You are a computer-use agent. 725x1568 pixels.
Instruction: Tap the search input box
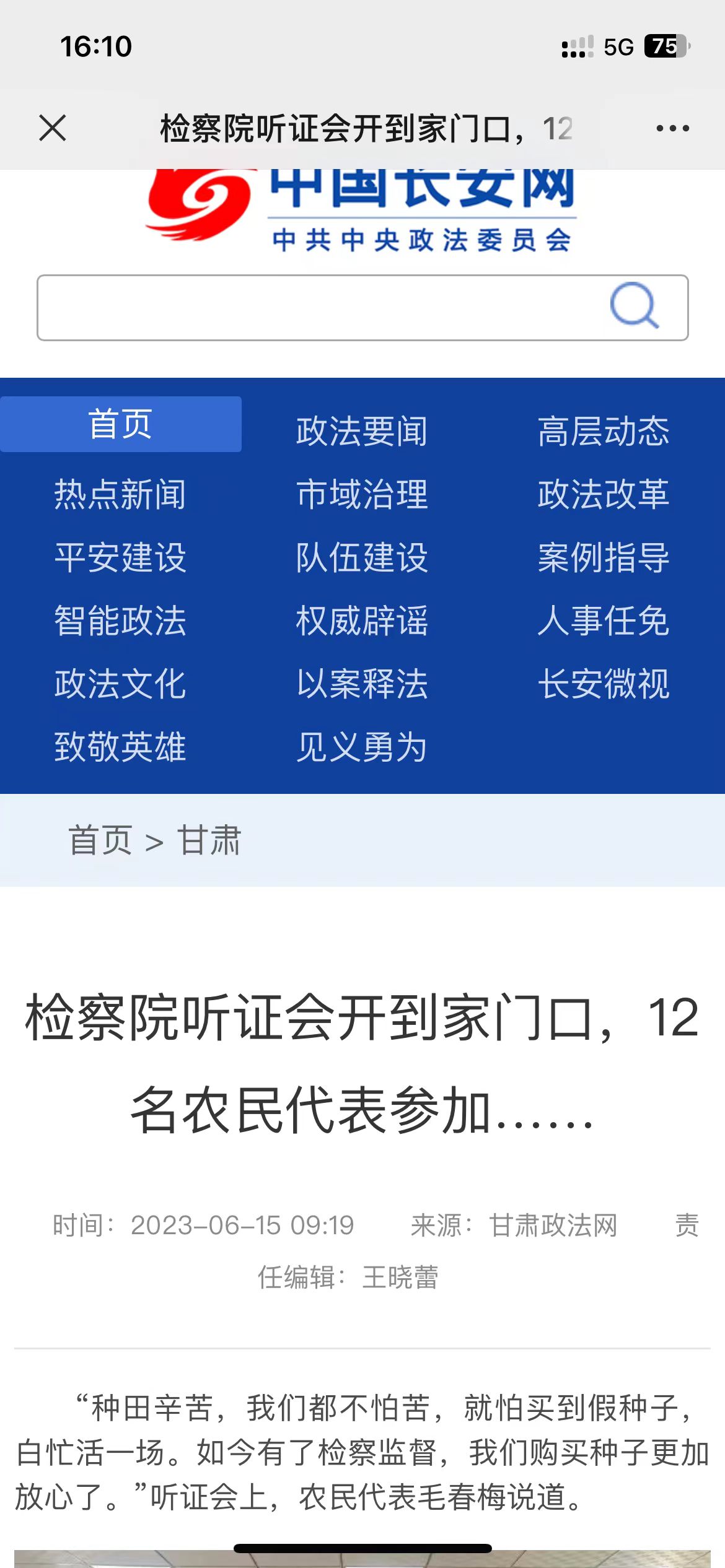310,308
